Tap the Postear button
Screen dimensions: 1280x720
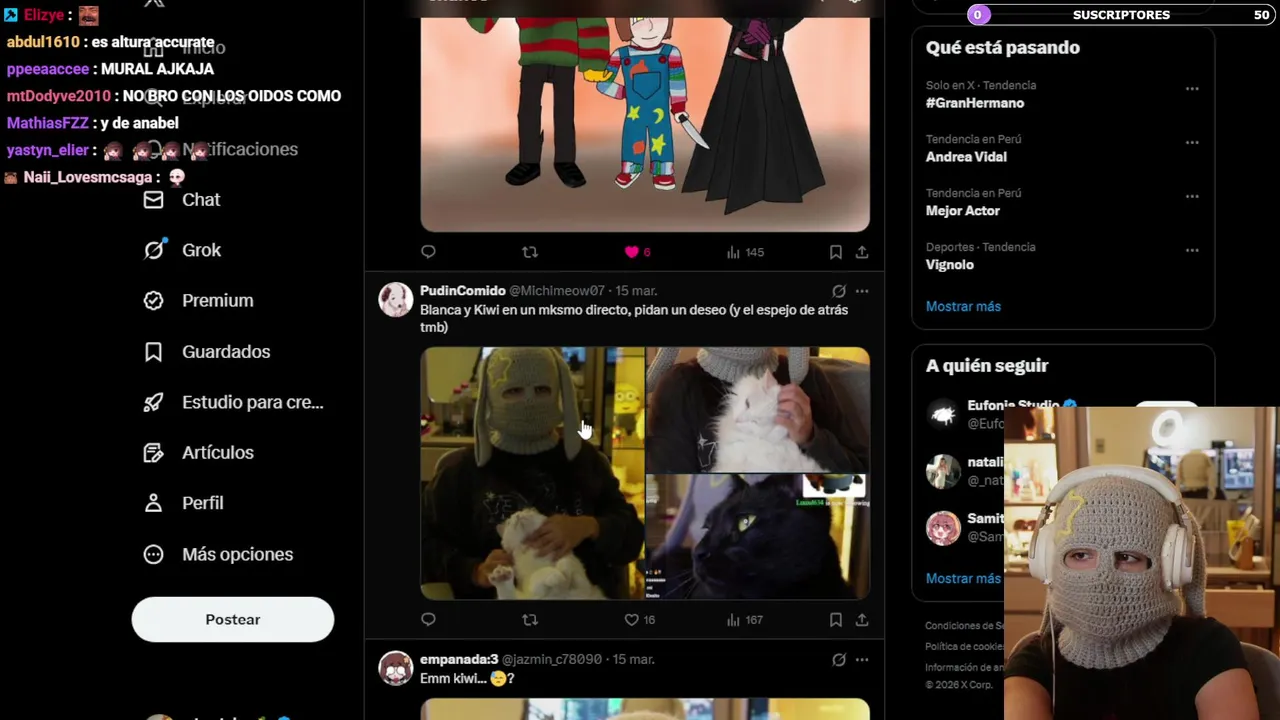point(232,620)
